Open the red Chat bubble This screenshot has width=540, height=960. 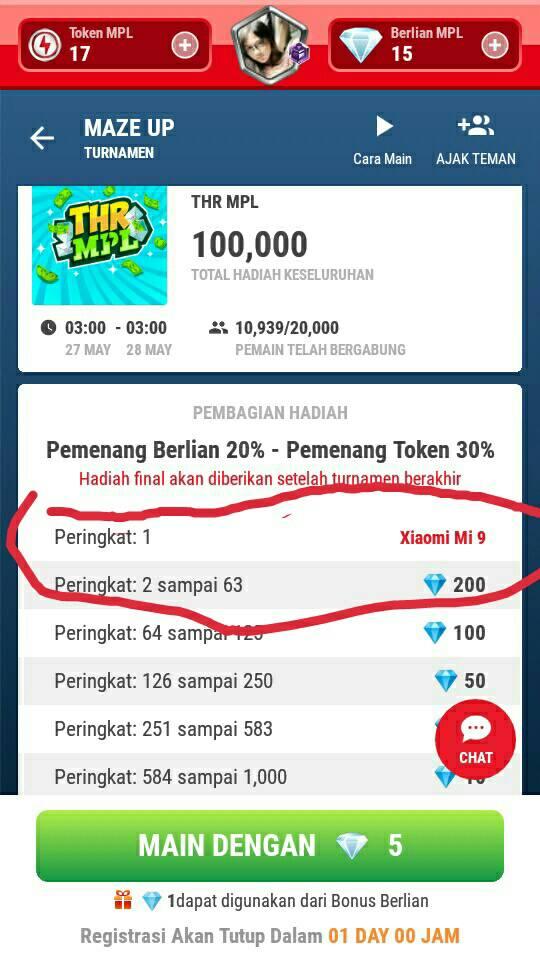click(x=475, y=740)
